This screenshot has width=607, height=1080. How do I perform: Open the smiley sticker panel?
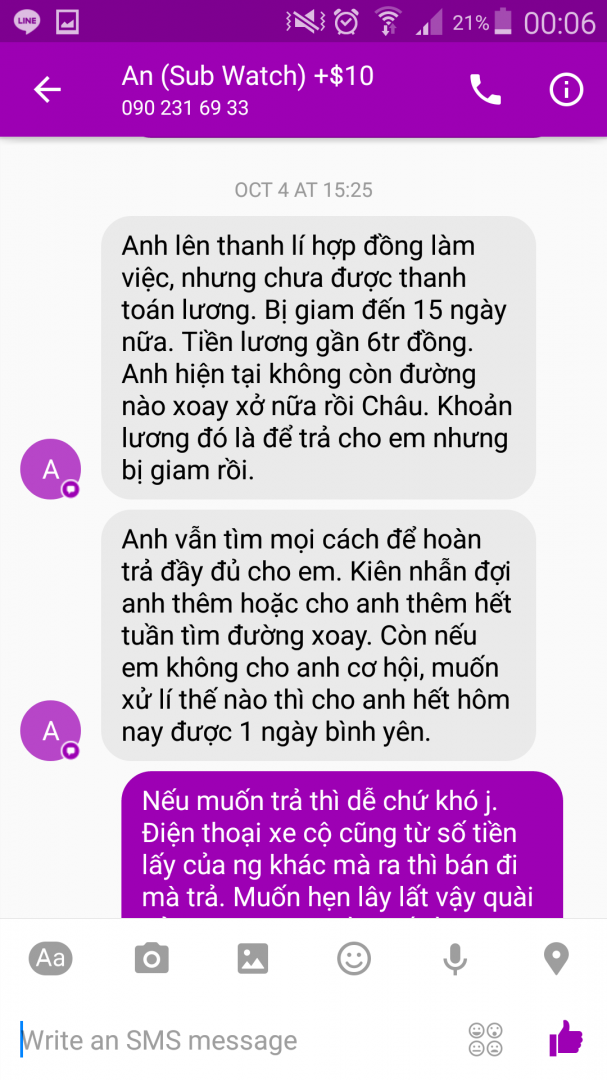point(354,959)
